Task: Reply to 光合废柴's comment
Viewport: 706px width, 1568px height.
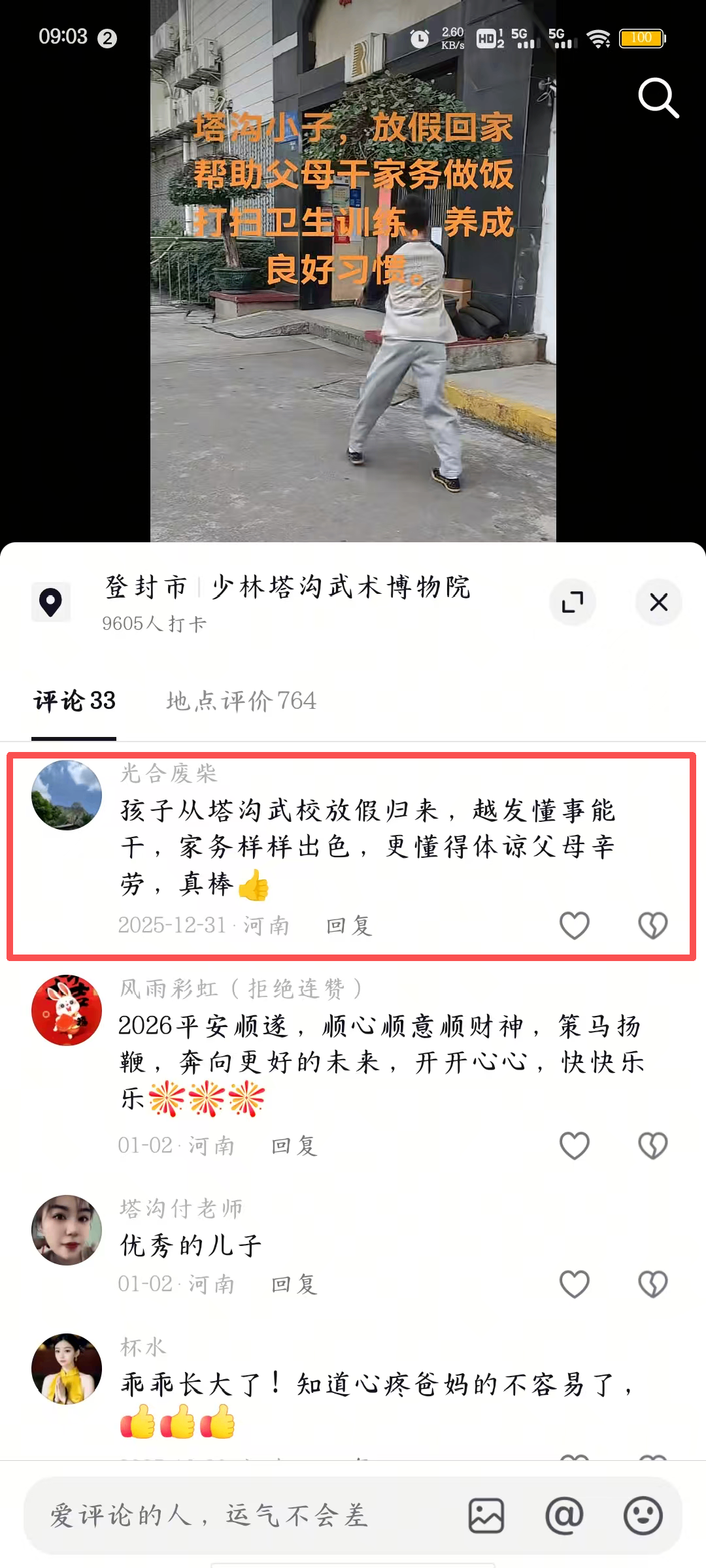Action: (x=349, y=926)
